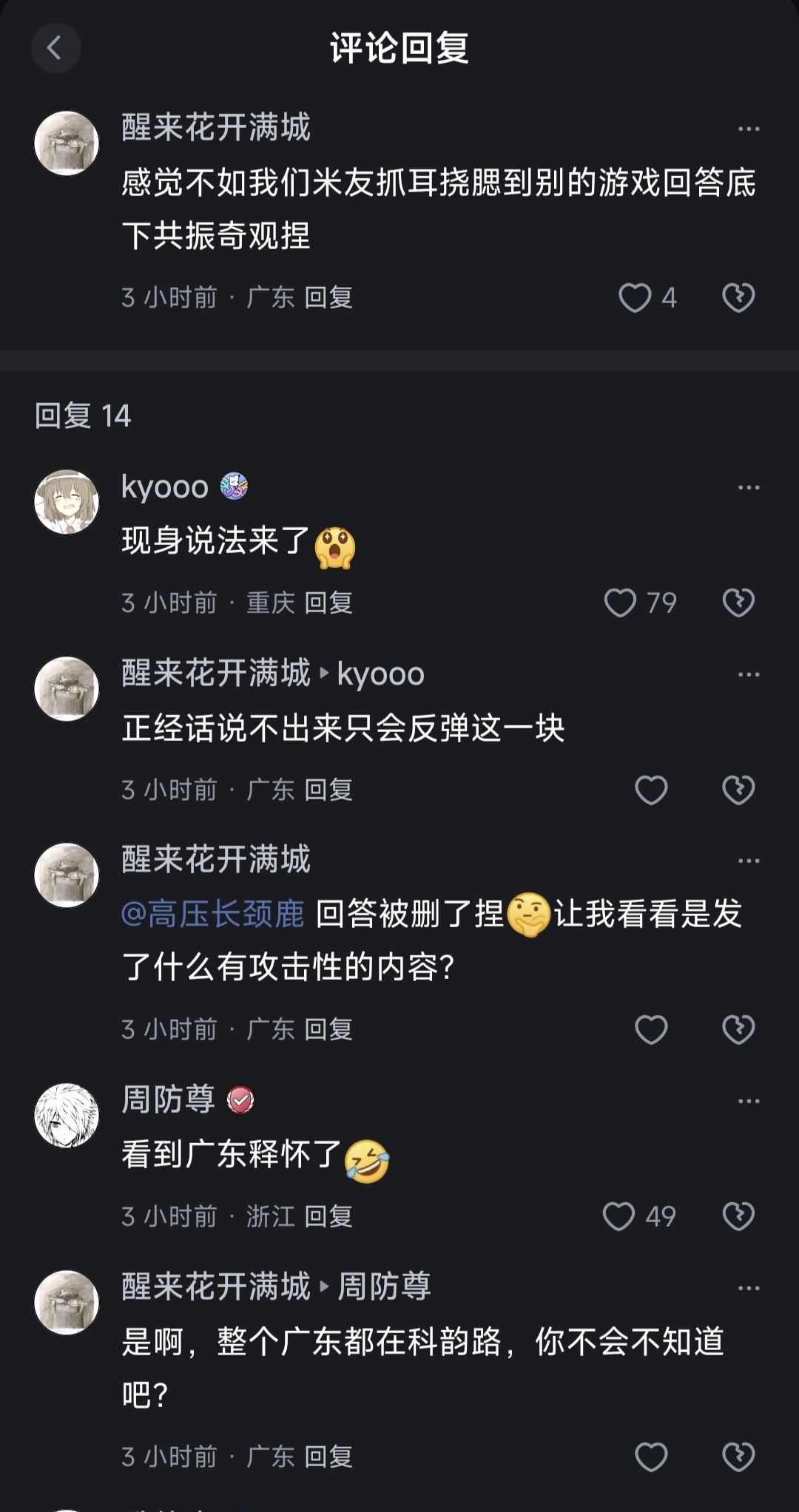The height and width of the screenshot is (1512, 799).
Task: Like the top comment with 4 likes
Action: pyautogui.click(x=635, y=298)
